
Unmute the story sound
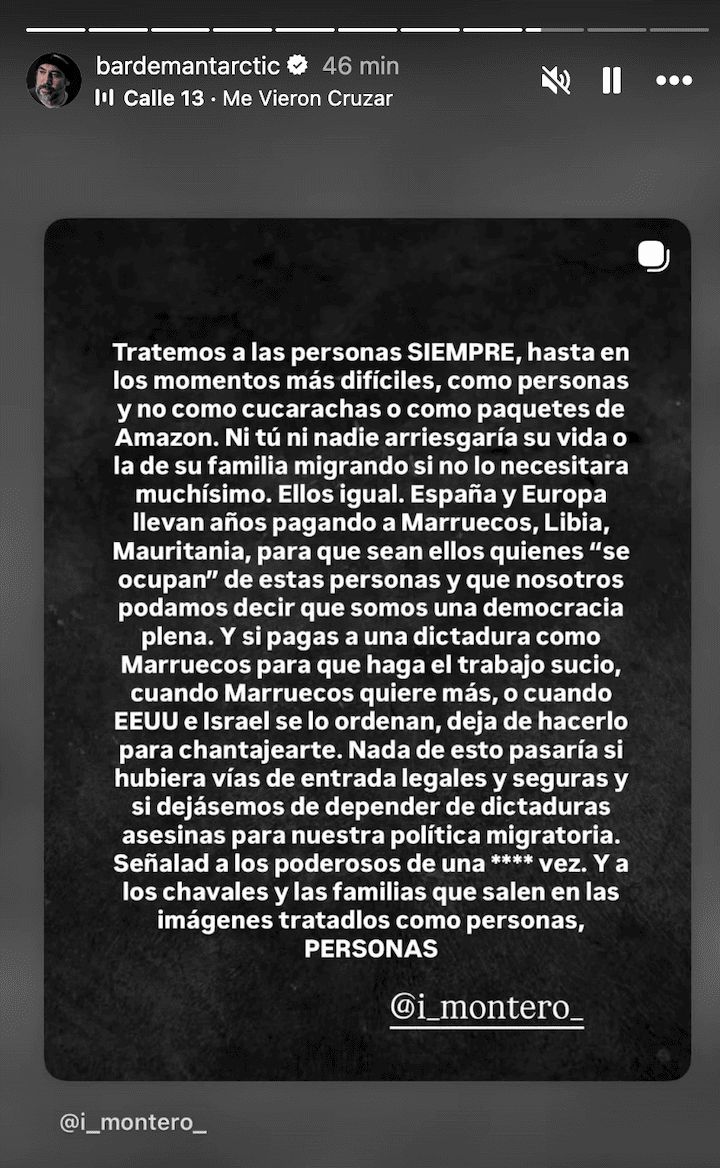pos(555,80)
